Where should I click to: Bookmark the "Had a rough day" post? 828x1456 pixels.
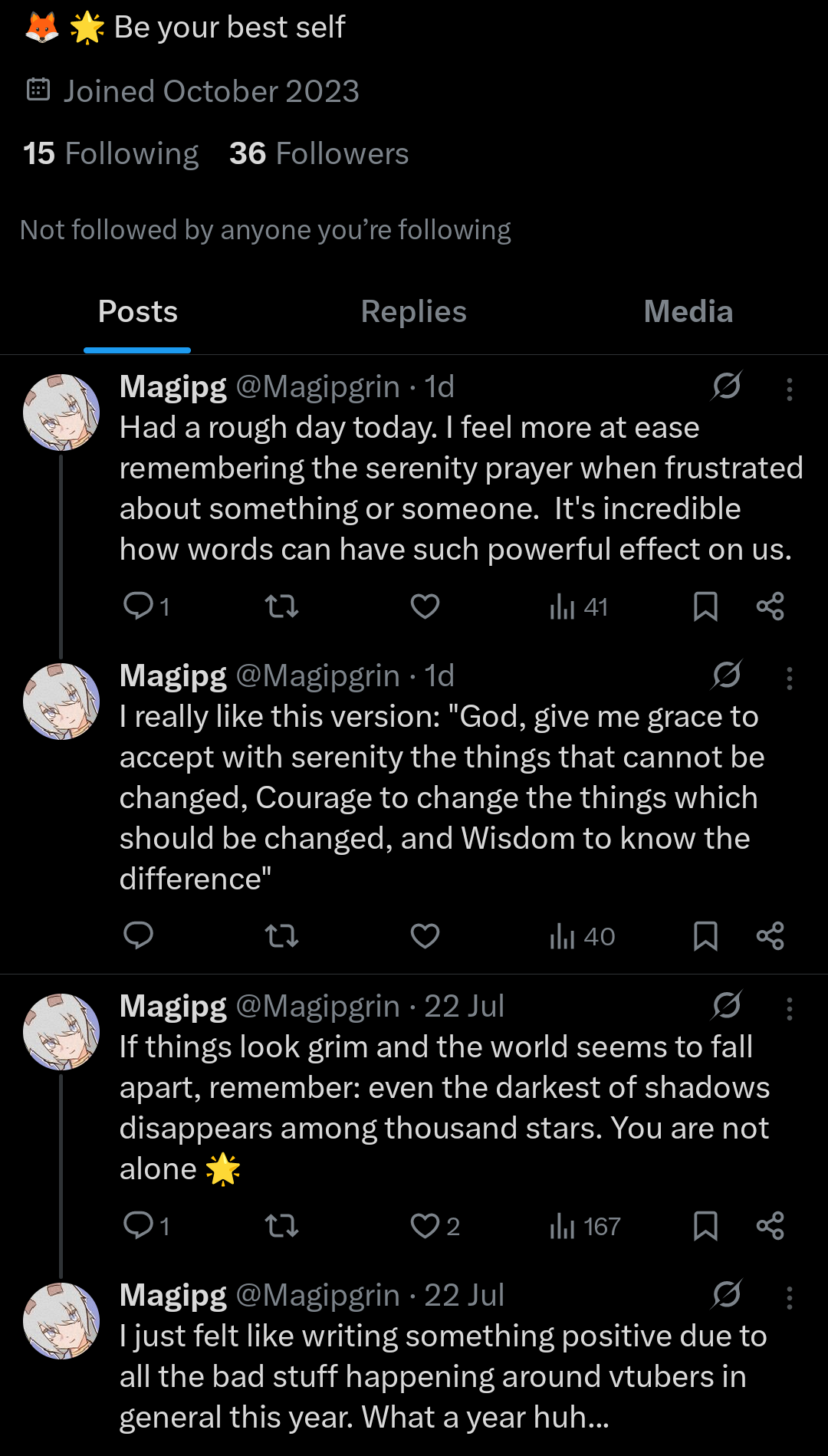tap(705, 606)
